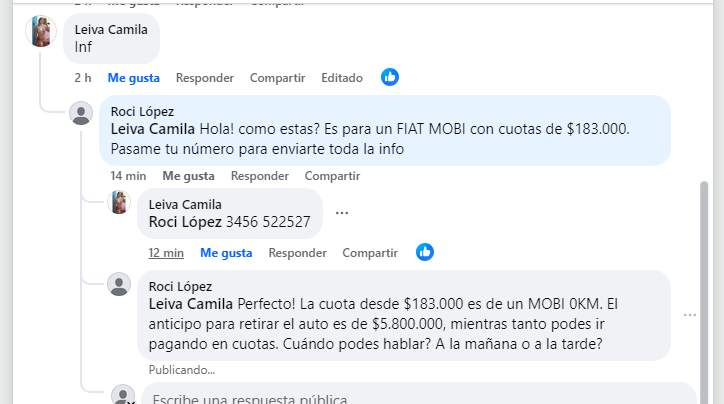
Task: Open the 2 h timestamp link
Action: 83,77
